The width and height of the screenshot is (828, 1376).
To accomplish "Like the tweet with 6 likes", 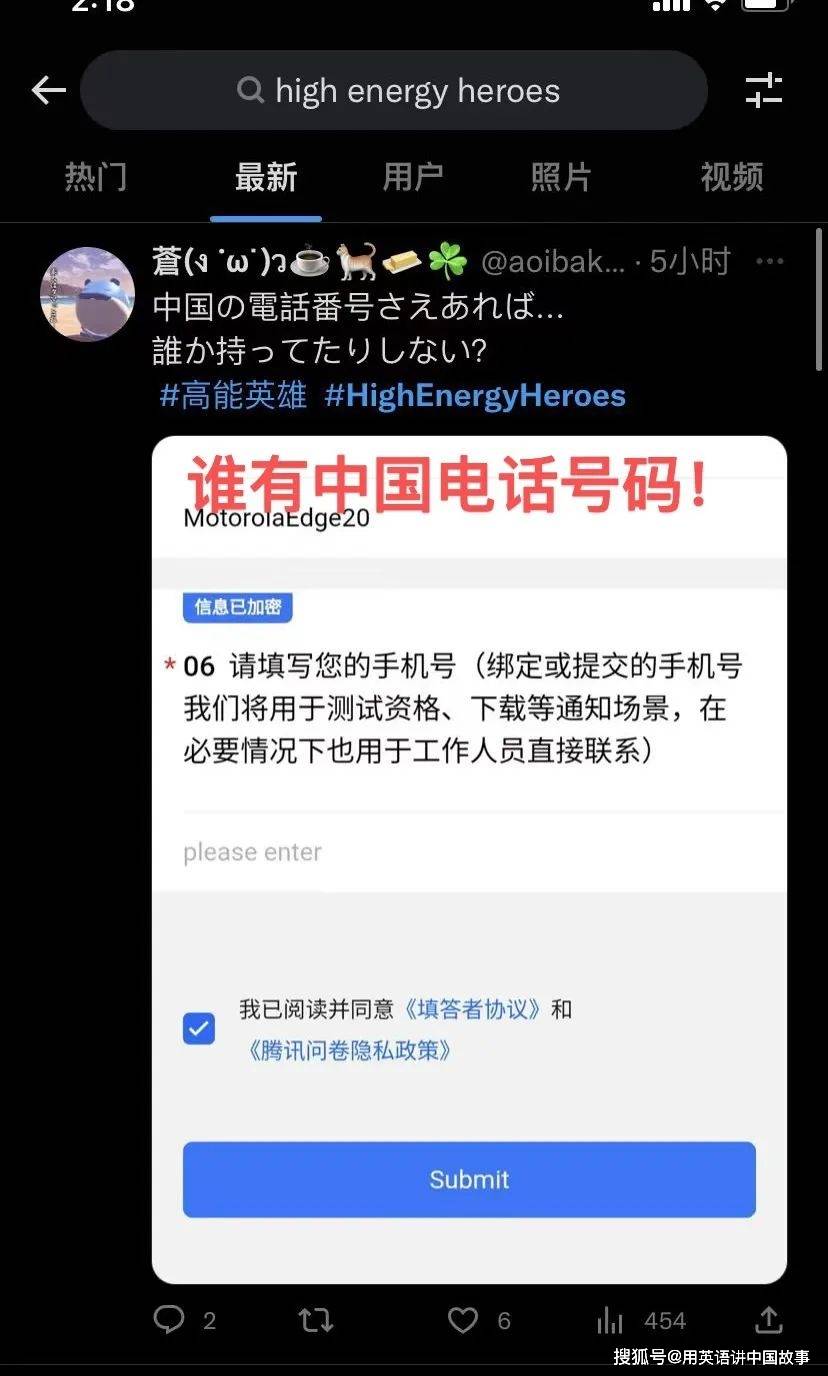I will (x=462, y=1320).
